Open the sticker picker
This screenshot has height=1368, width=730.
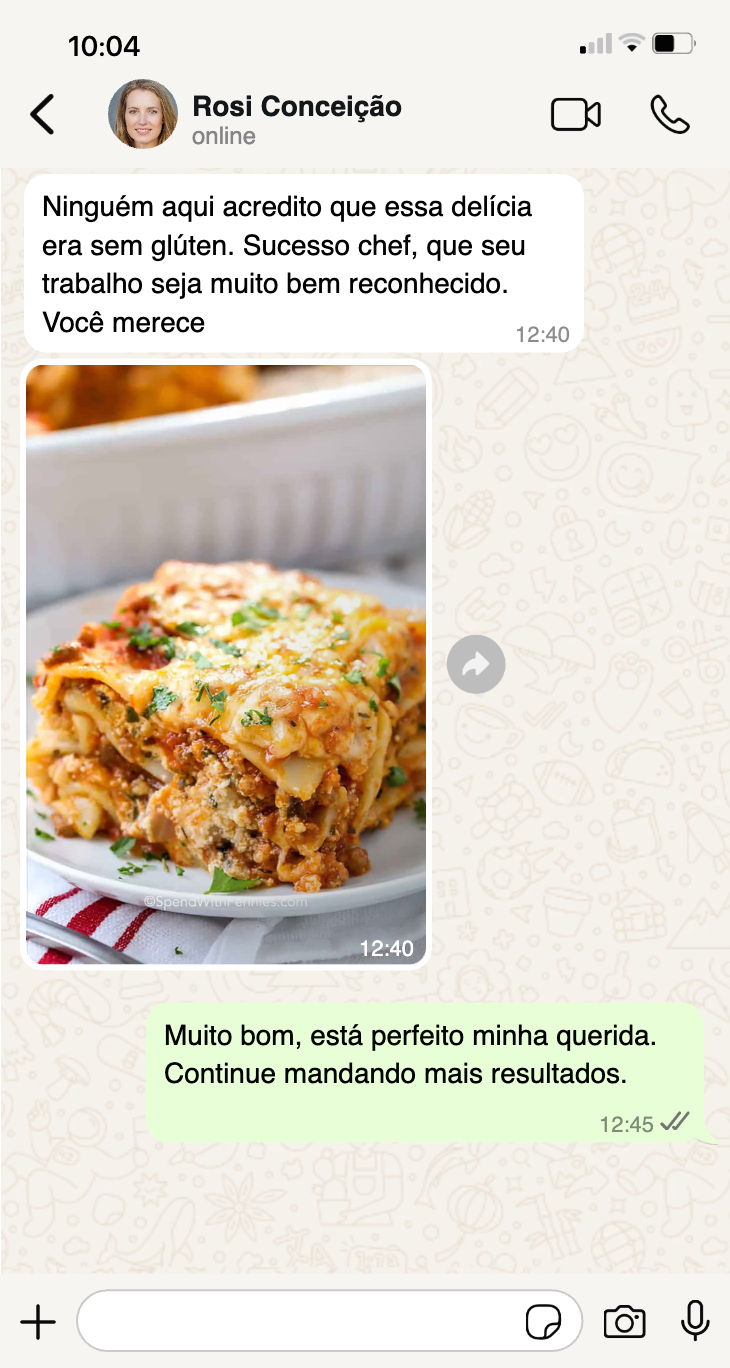543,1322
